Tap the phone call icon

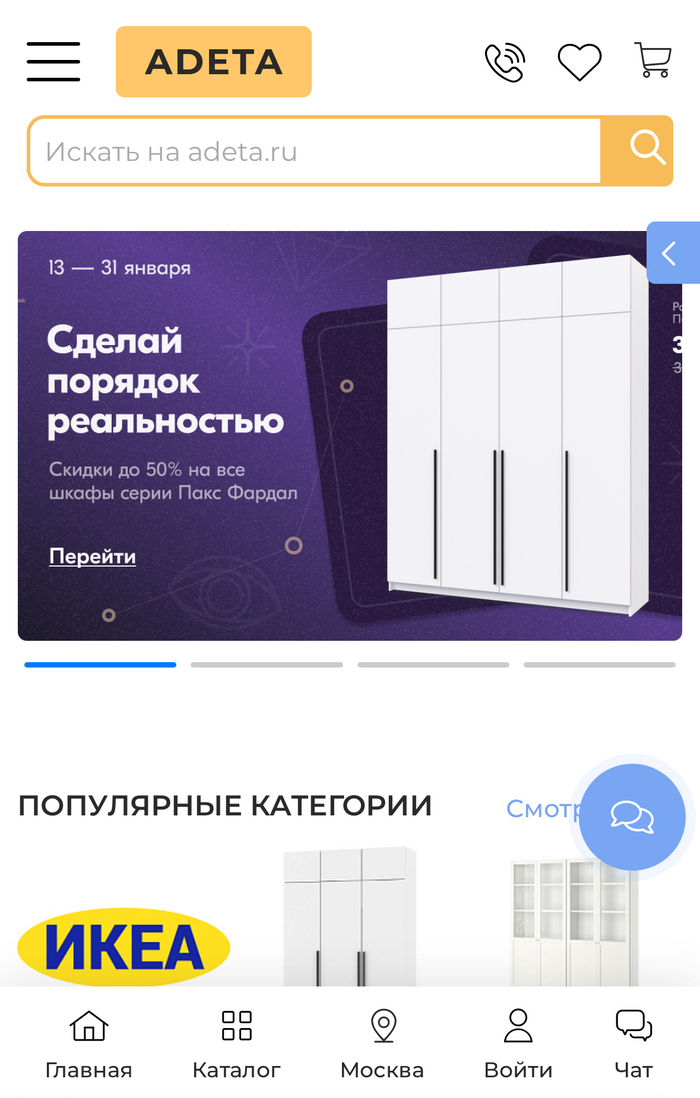[504, 62]
